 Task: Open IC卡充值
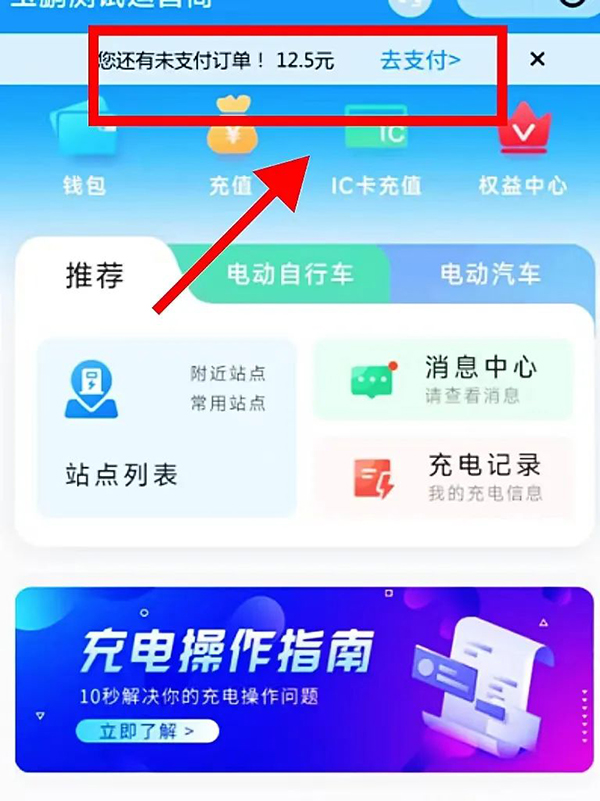[376, 150]
